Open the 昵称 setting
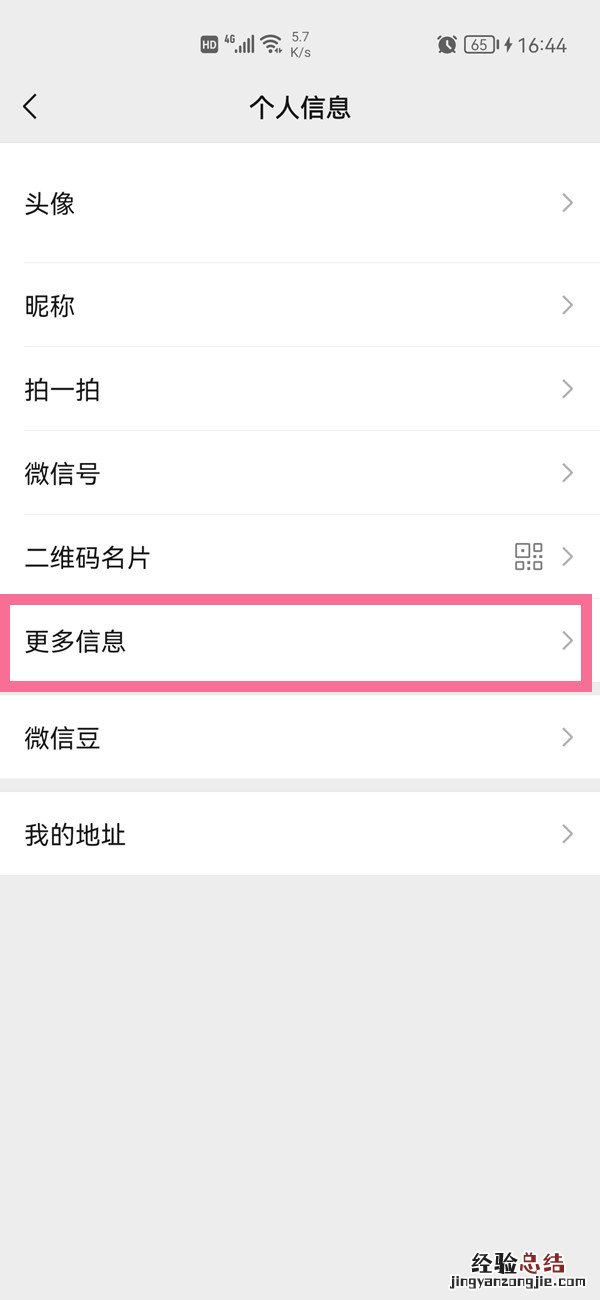Image resolution: width=600 pixels, height=1300 pixels. (300, 306)
